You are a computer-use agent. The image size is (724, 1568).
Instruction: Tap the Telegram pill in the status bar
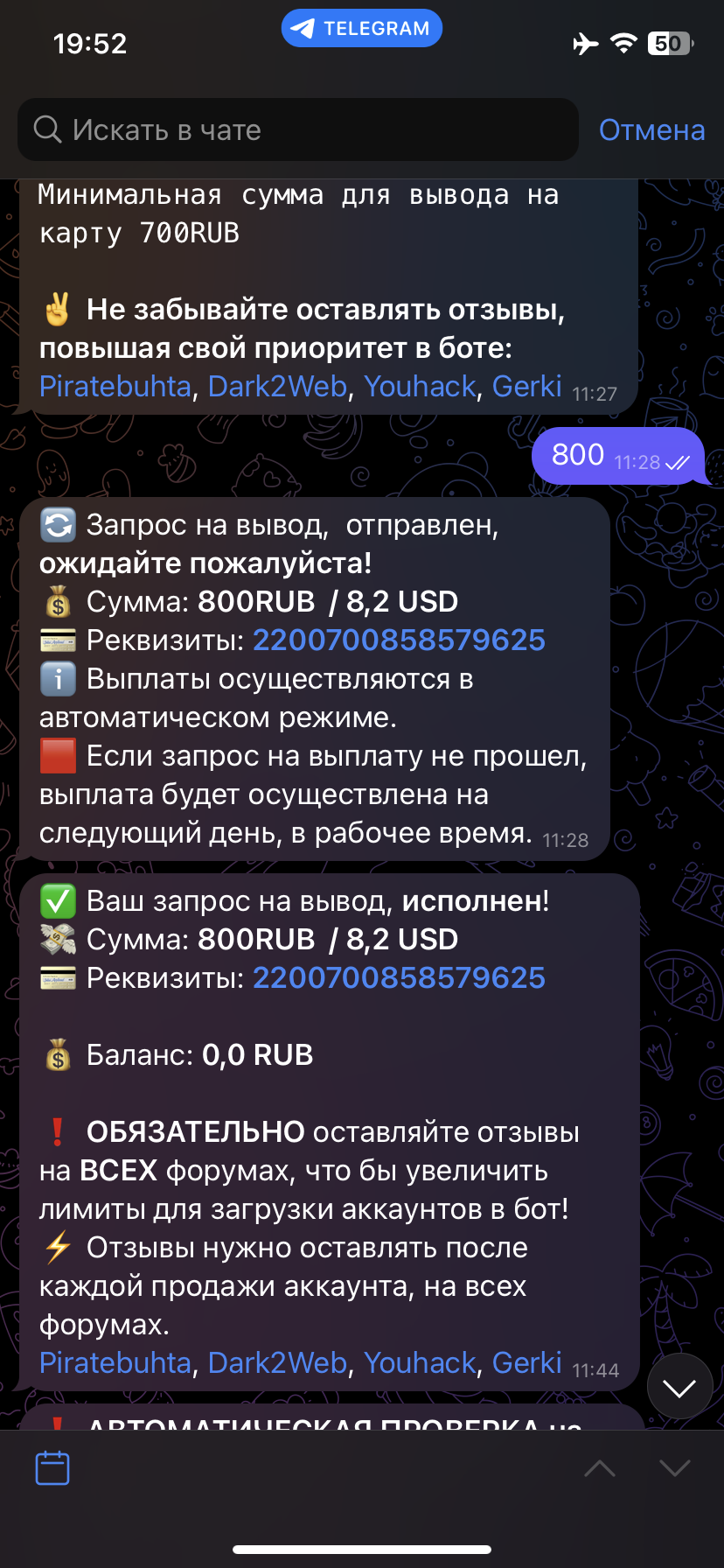[x=362, y=29]
